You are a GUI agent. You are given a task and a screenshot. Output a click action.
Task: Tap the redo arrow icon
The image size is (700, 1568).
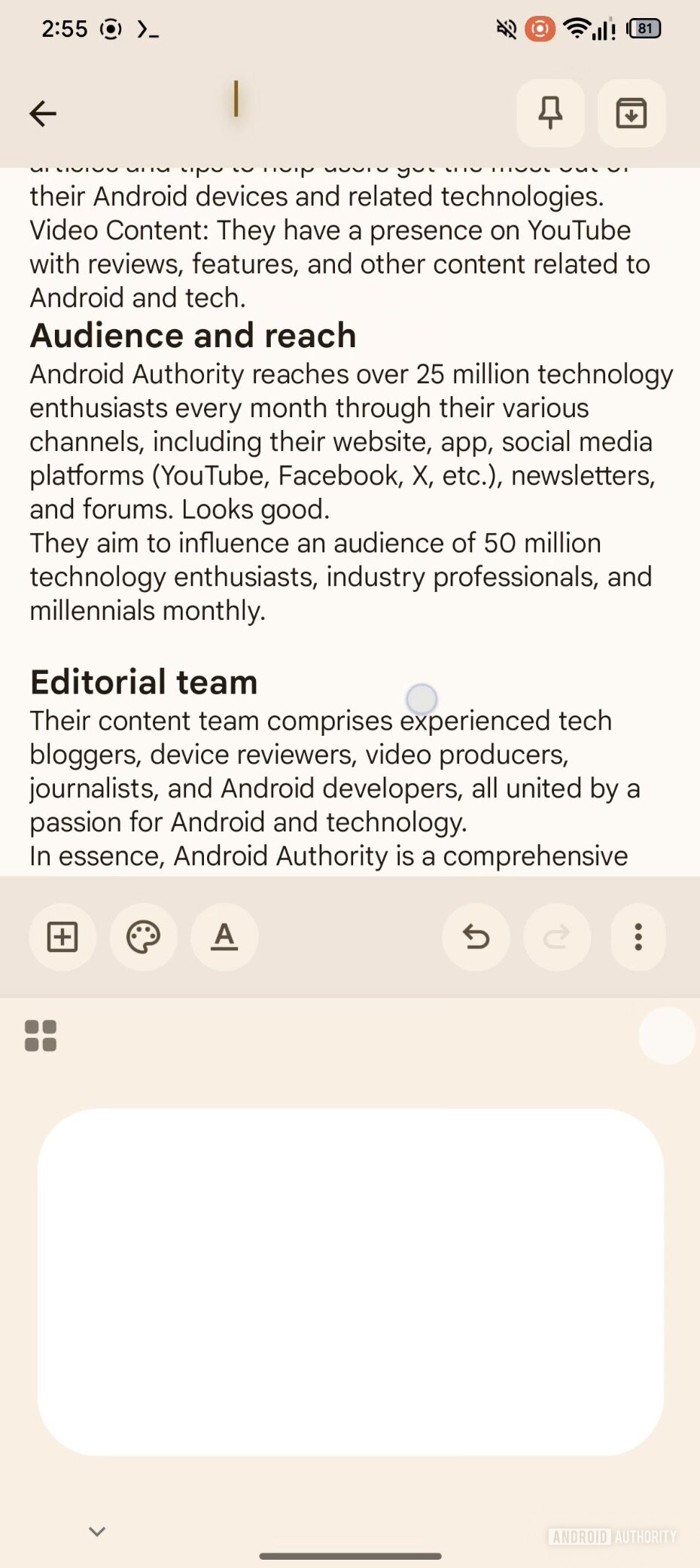pyautogui.click(x=556, y=937)
